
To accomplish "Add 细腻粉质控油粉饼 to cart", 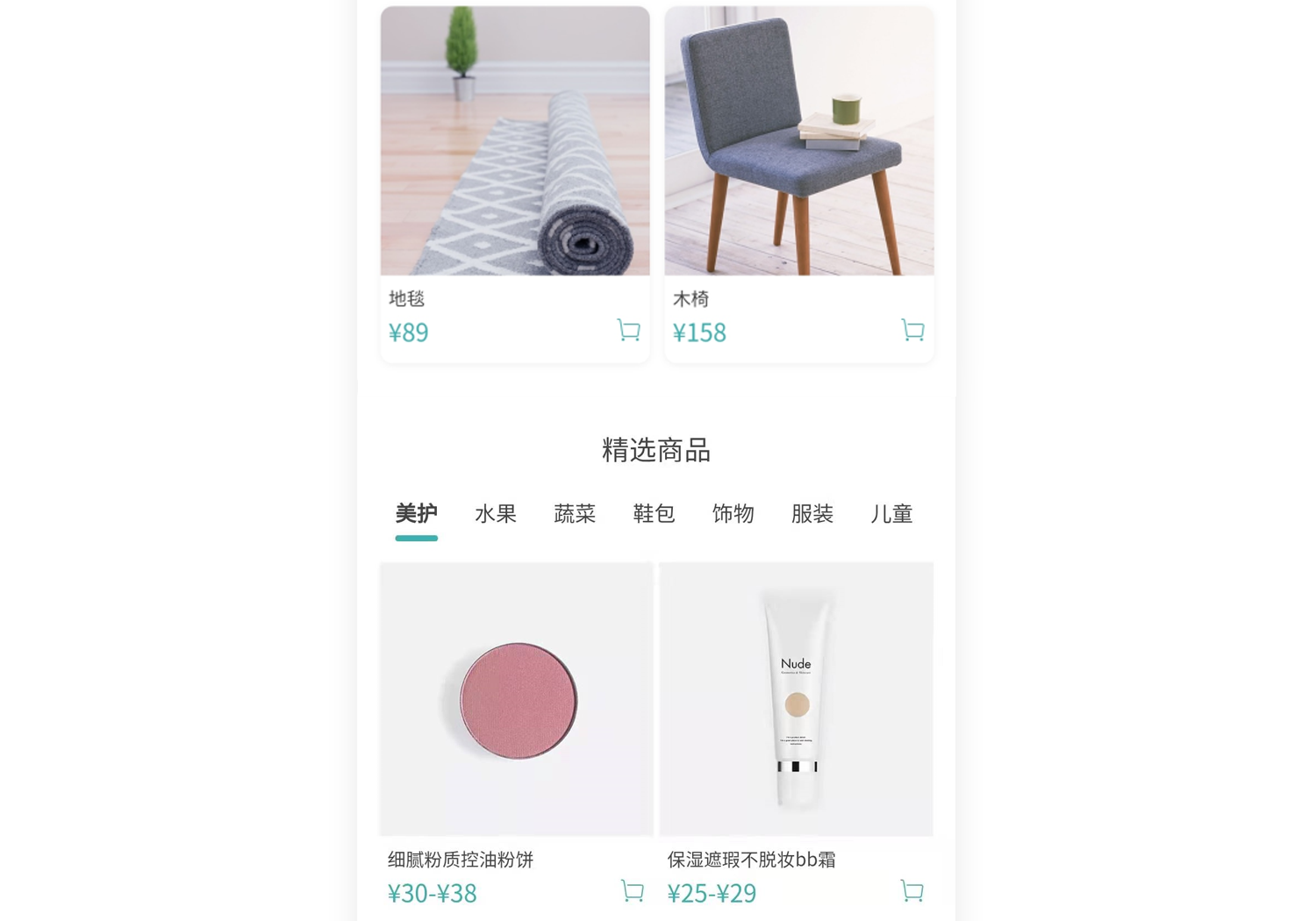I will (x=632, y=891).
